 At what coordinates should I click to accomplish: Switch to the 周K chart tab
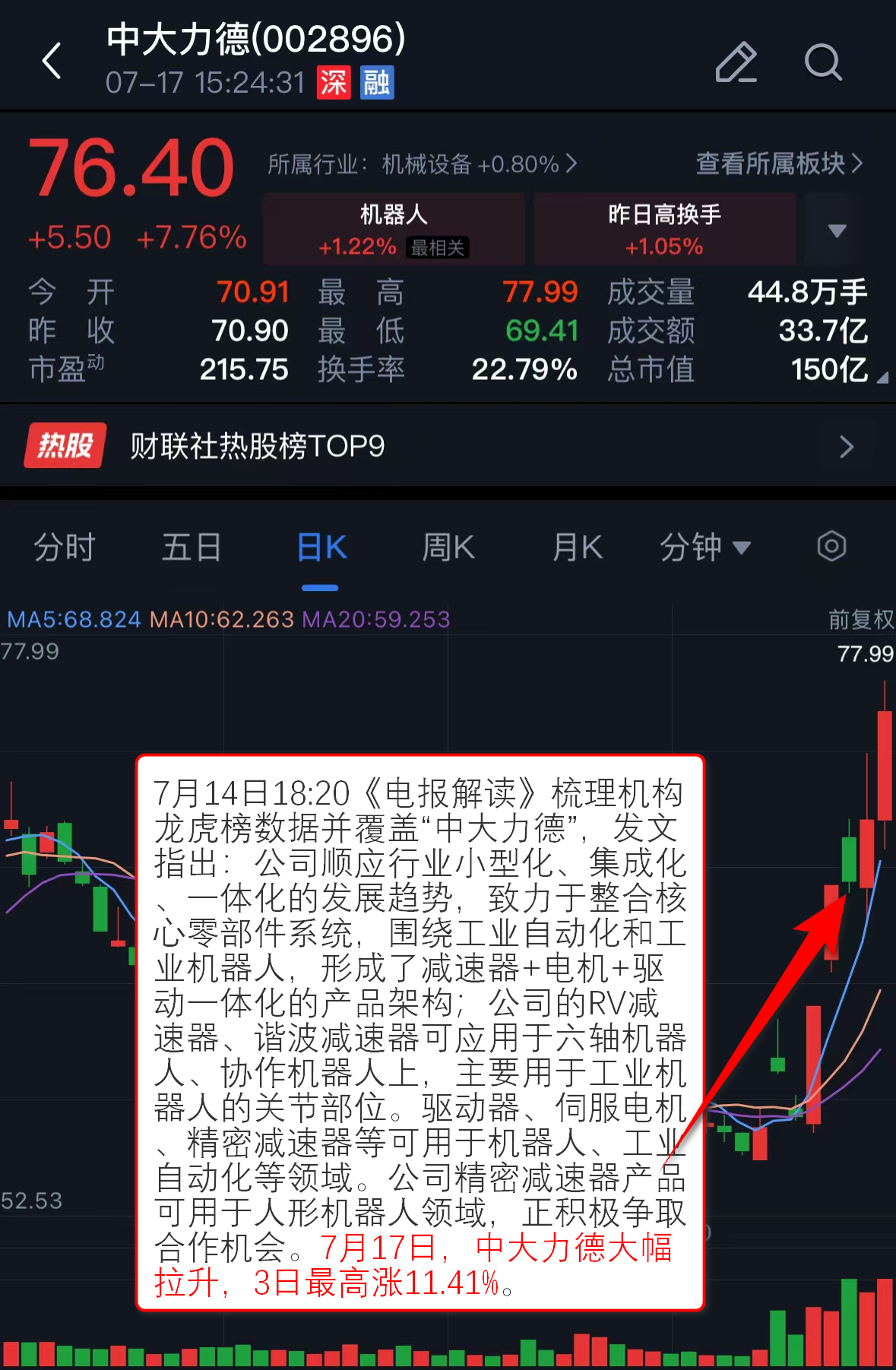[448, 547]
